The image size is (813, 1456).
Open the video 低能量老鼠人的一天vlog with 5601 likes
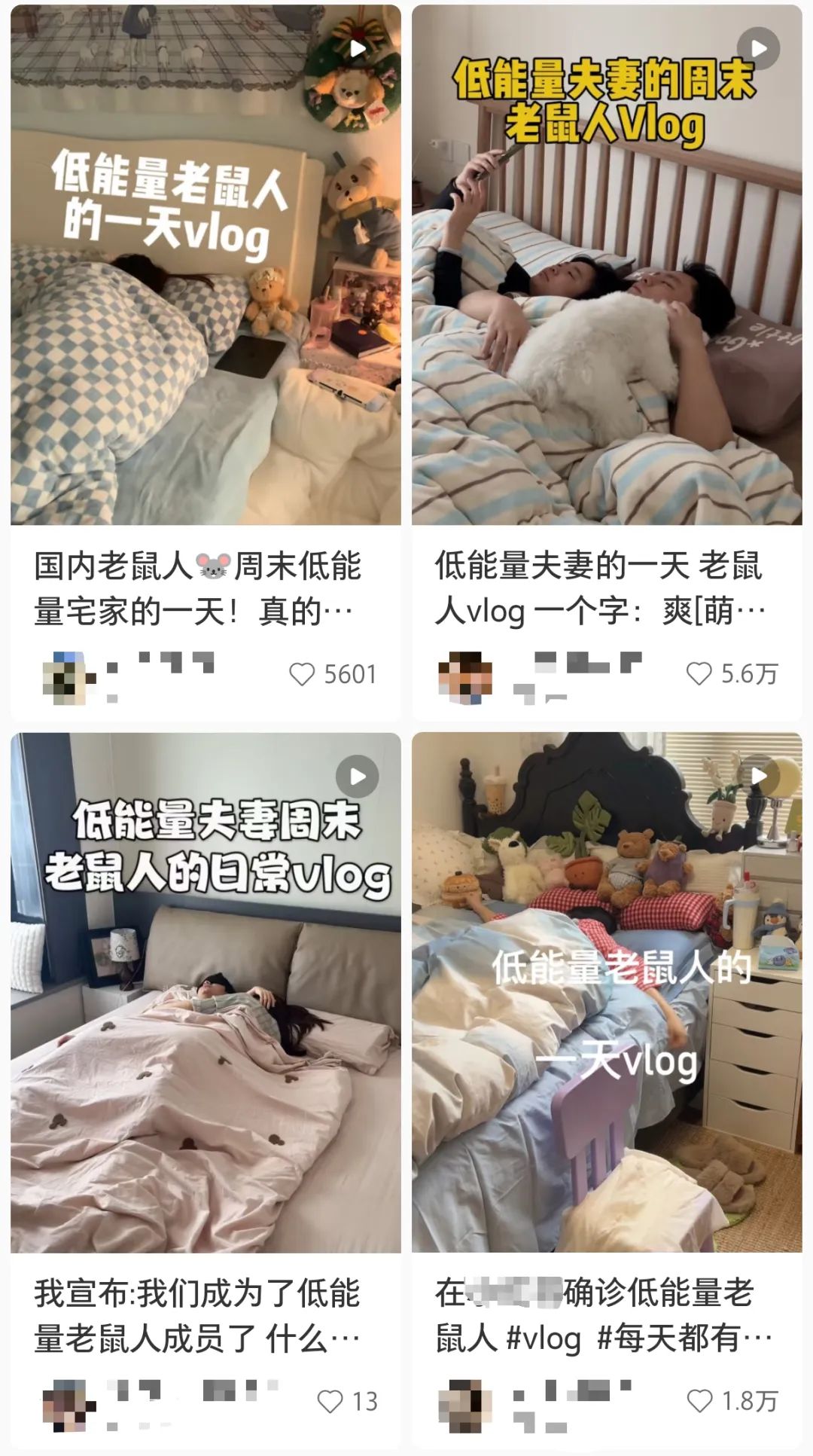tap(206, 264)
